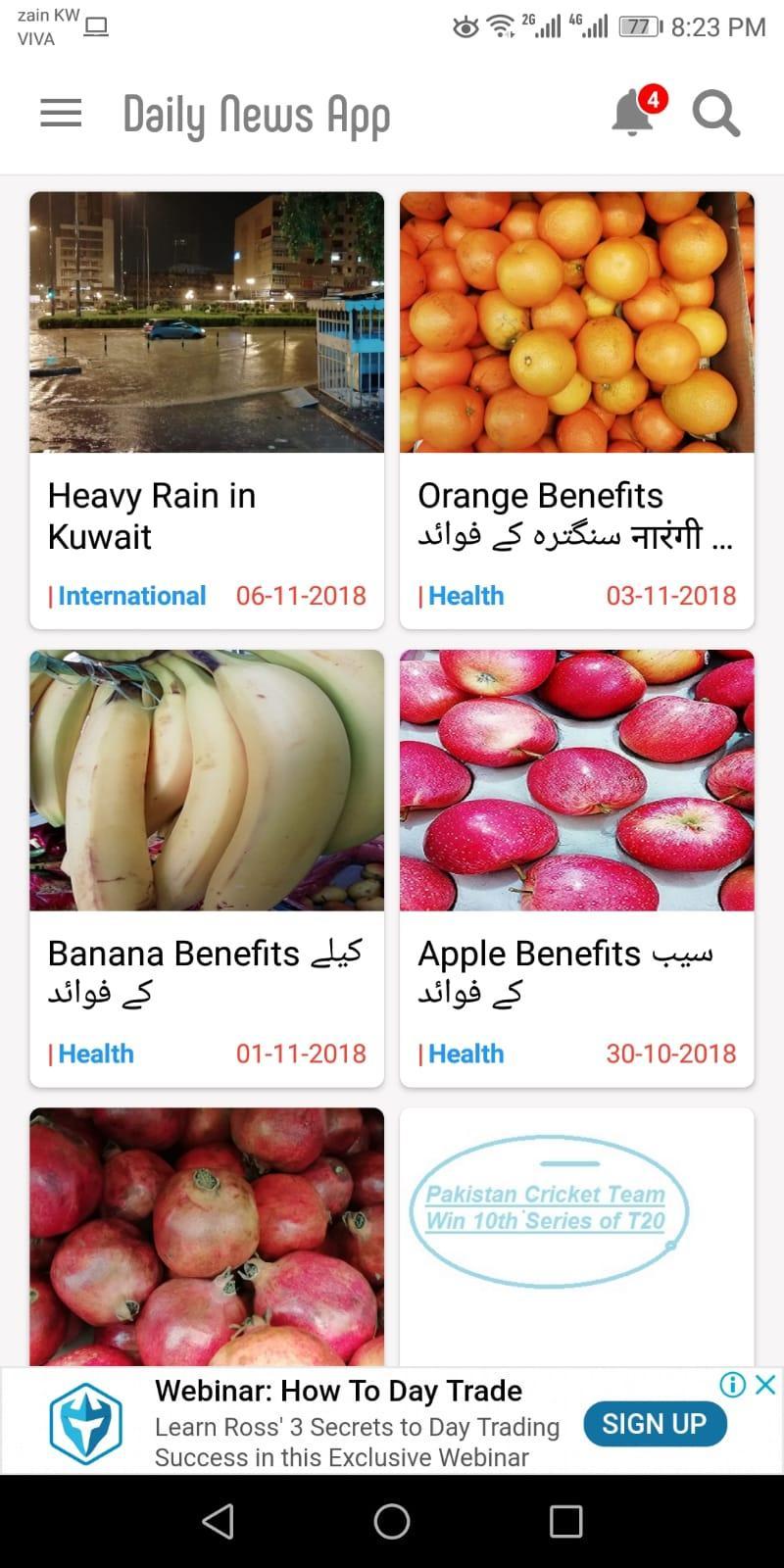Go back using the system back button
784x1568 pixels.
tap(218, 1521)
